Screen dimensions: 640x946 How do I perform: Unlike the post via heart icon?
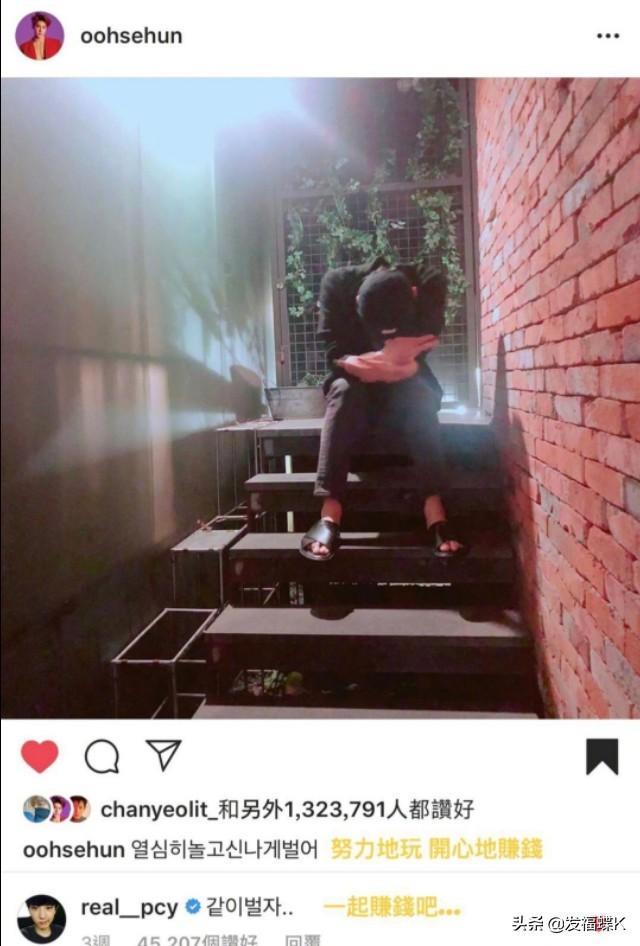tap(40, 757)
